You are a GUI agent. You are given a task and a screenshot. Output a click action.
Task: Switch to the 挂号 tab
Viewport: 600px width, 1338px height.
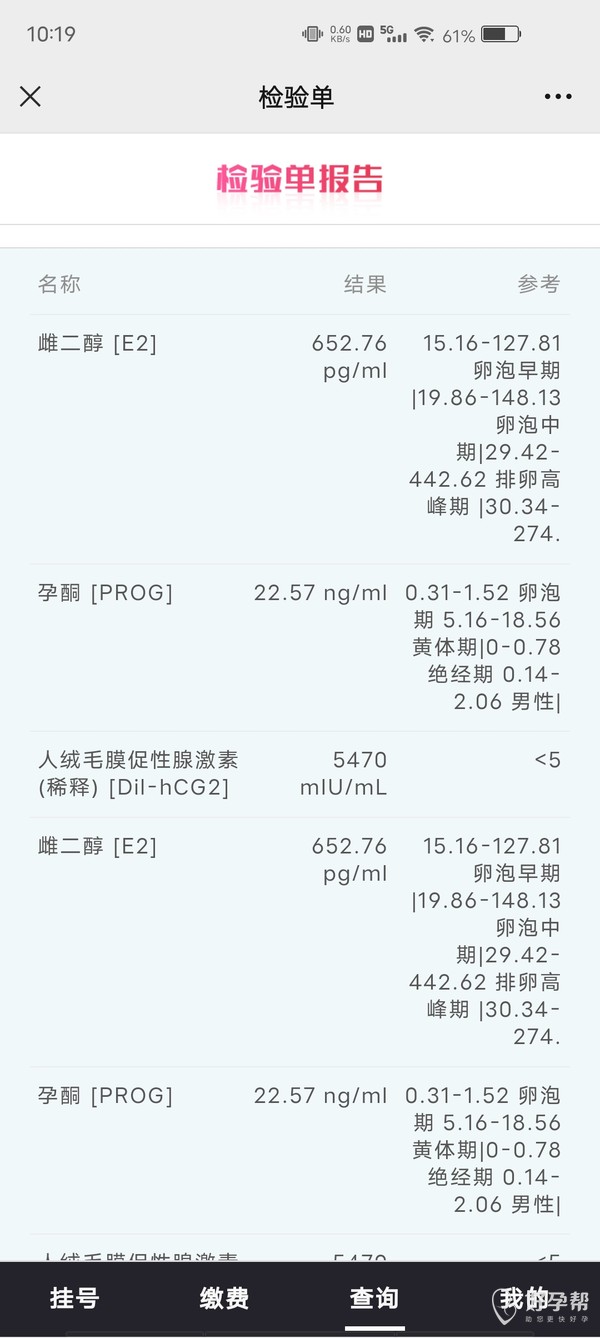pyautogui.click(x=75, y=1298)
